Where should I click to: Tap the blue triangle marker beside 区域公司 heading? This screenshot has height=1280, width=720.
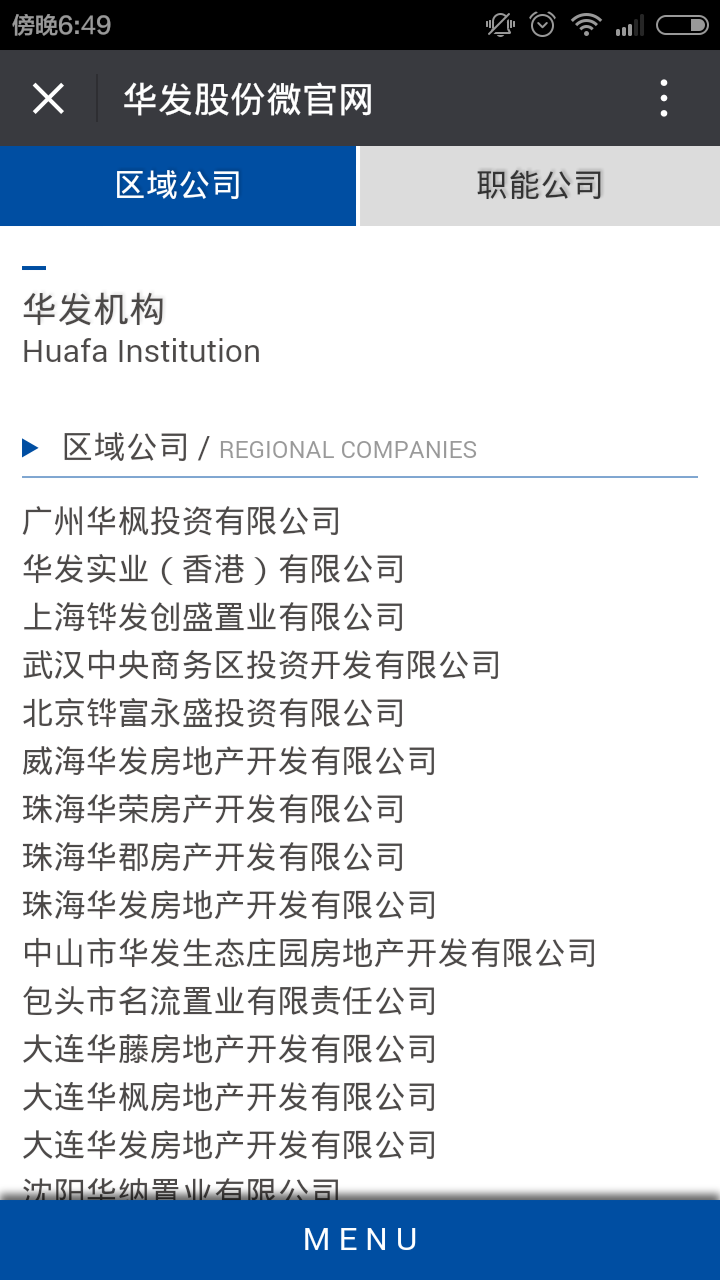(29, 448)
